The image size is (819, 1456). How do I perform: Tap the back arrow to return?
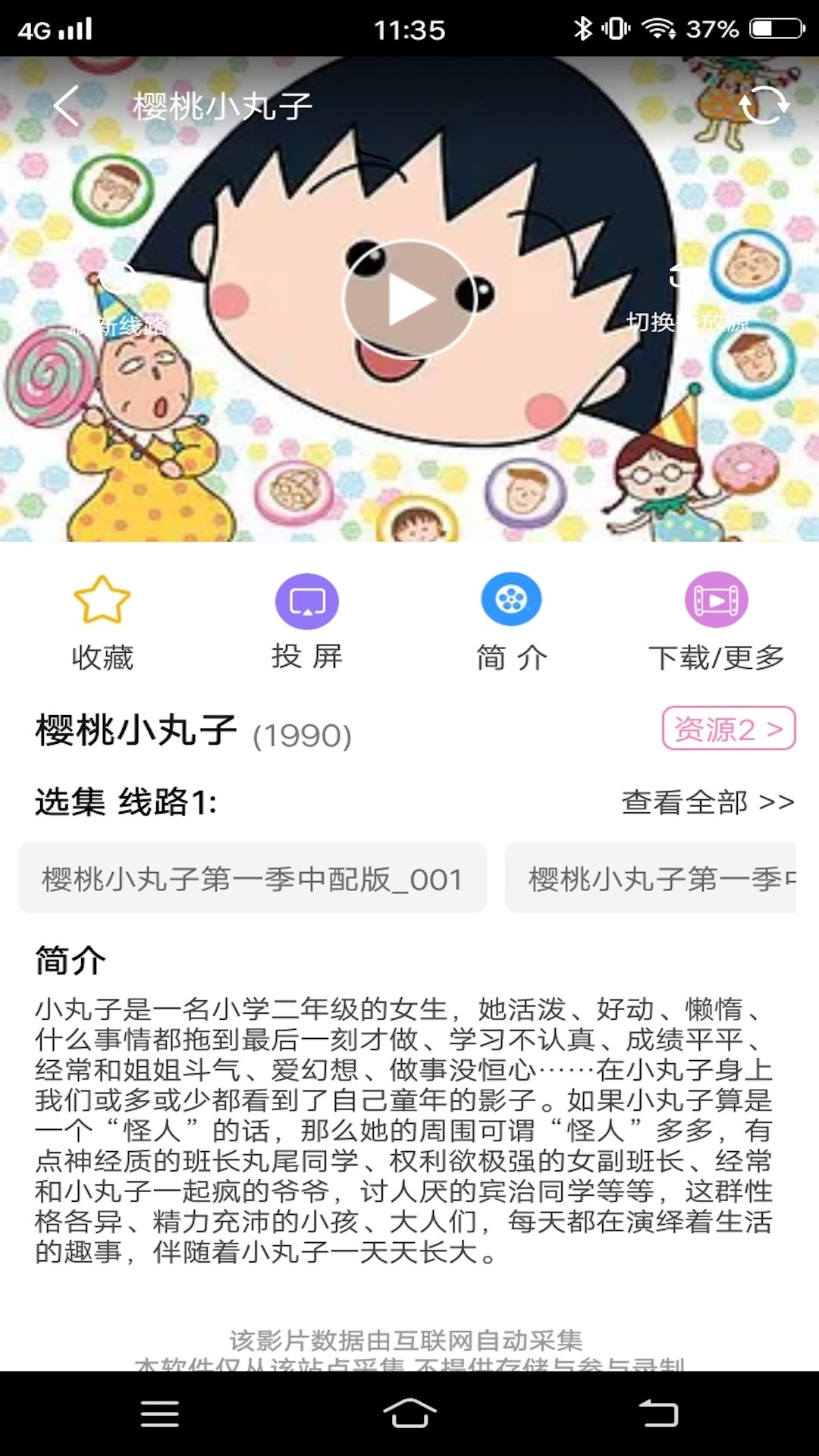68,106
